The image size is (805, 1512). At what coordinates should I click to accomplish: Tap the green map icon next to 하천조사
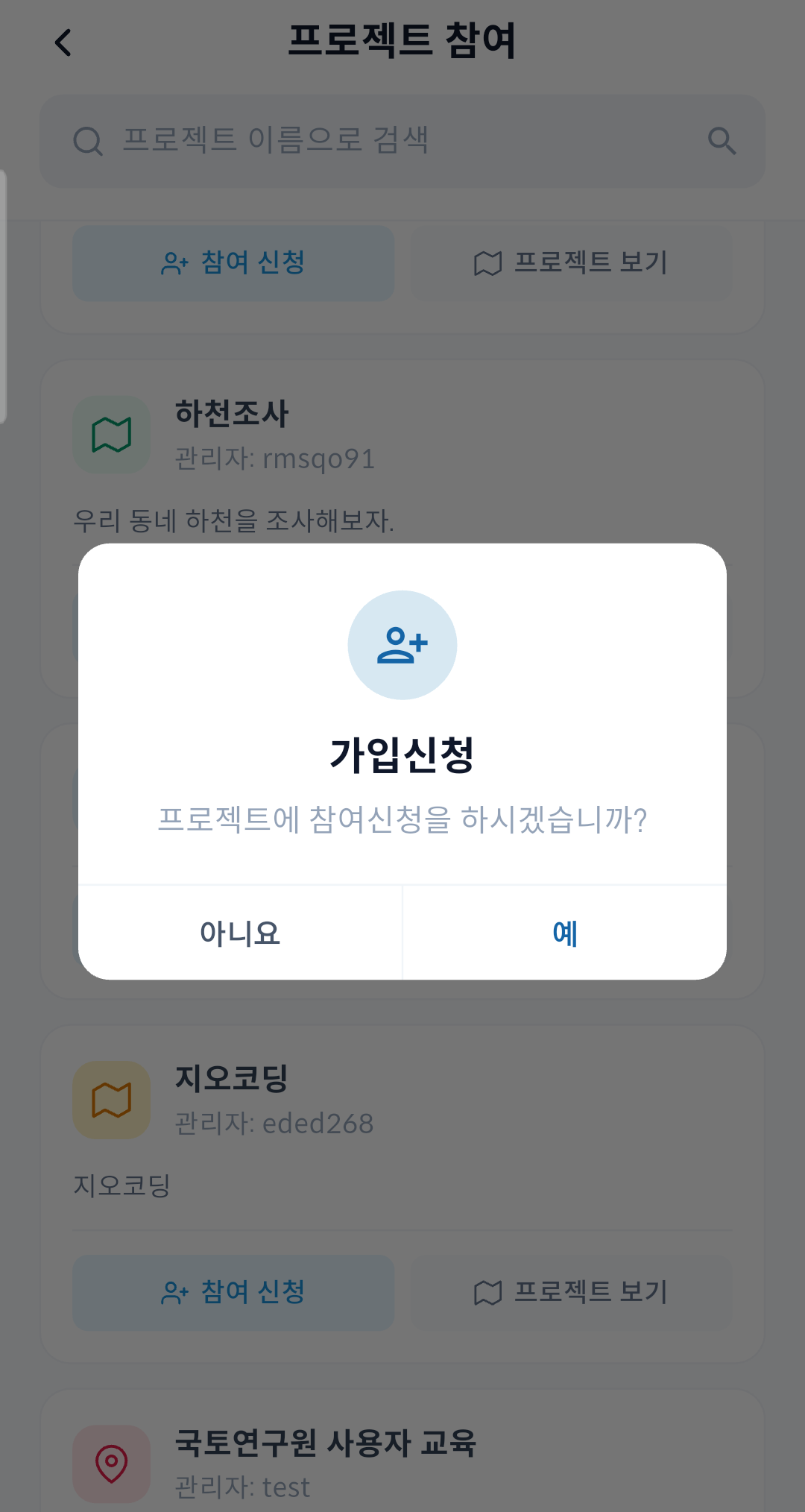coord(110,434)
